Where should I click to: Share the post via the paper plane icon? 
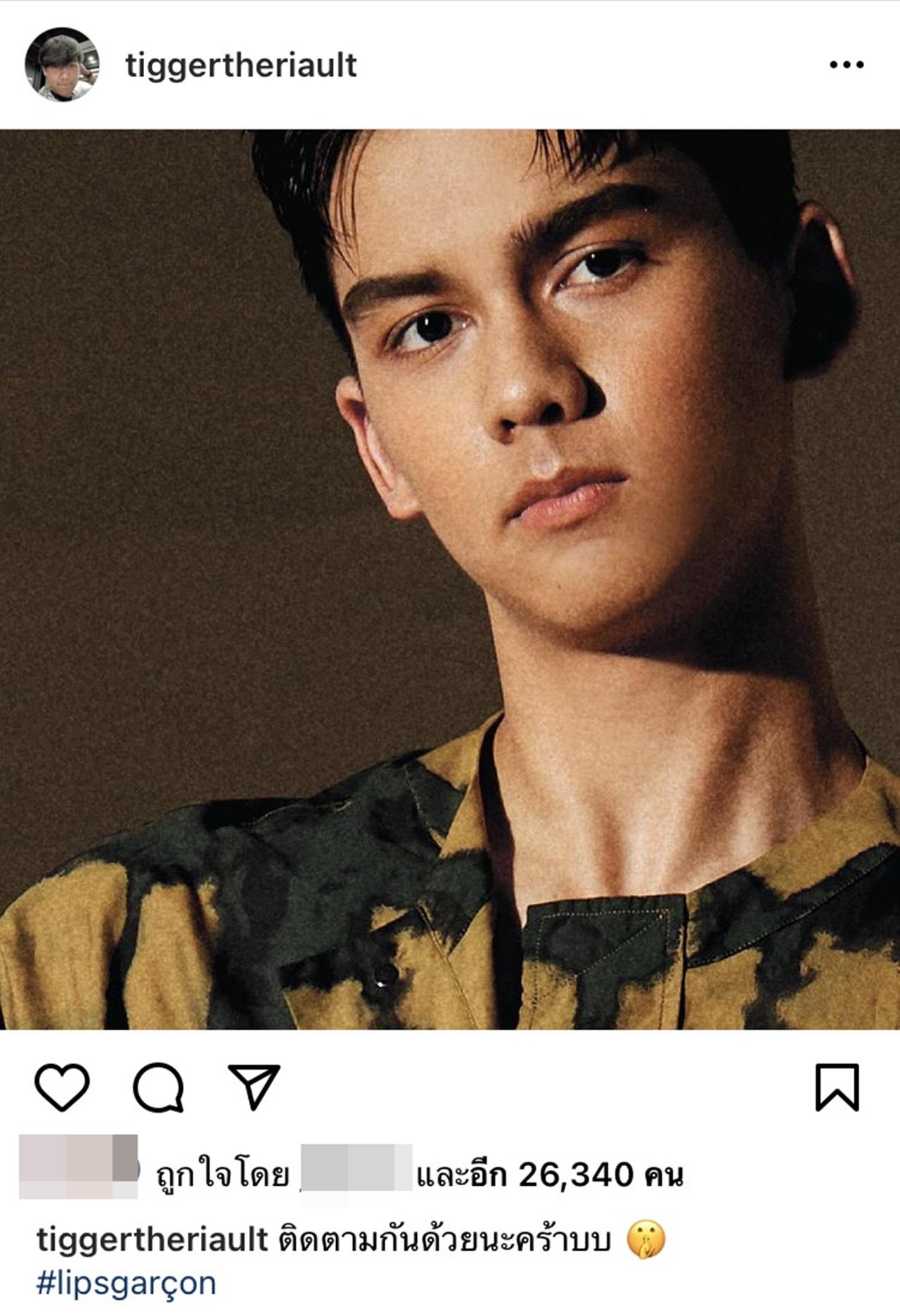coord(254,1087)
